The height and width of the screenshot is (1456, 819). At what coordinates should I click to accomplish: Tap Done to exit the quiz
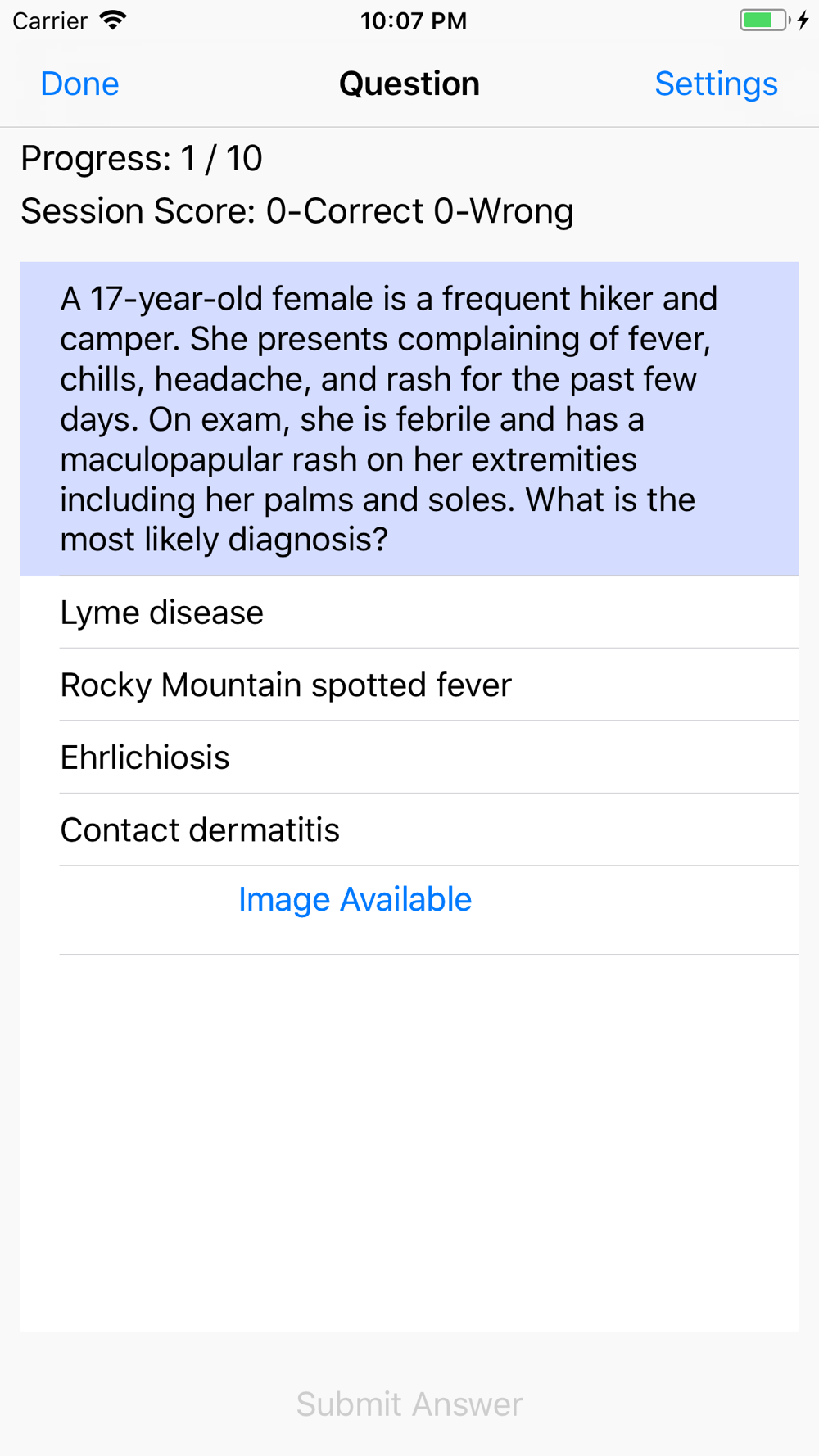tap(79, 84)
